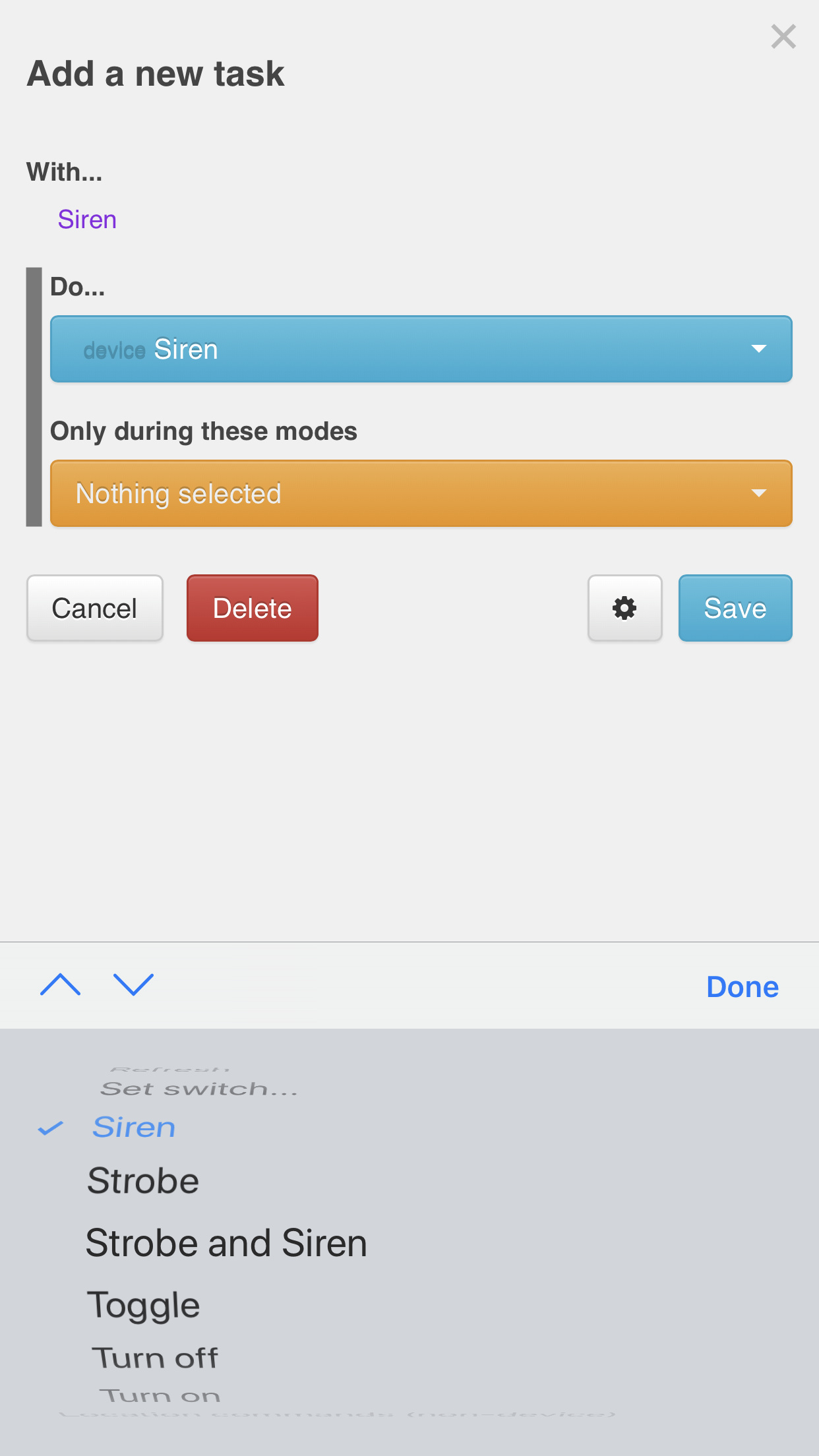Viewport: 819px width, 1456px height.
Task: Open the gear settings button
Action: click(x=625, y=608)
